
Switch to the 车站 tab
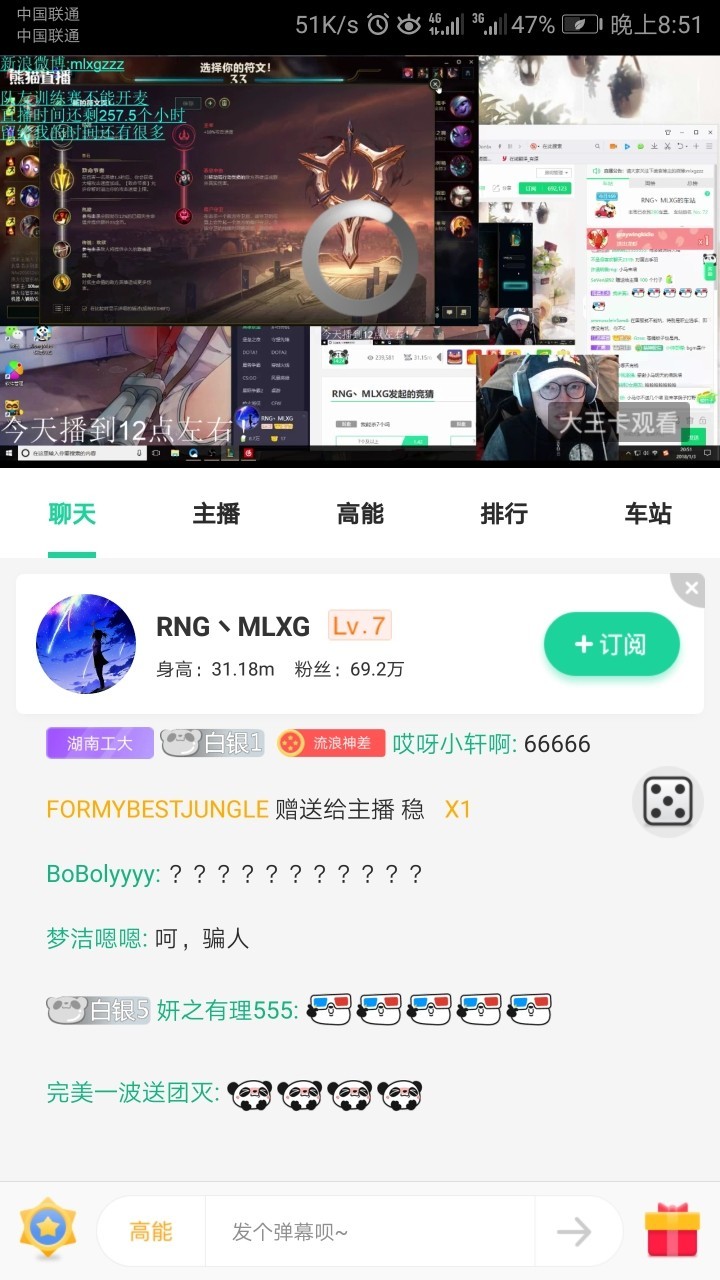tap(648, 513)
